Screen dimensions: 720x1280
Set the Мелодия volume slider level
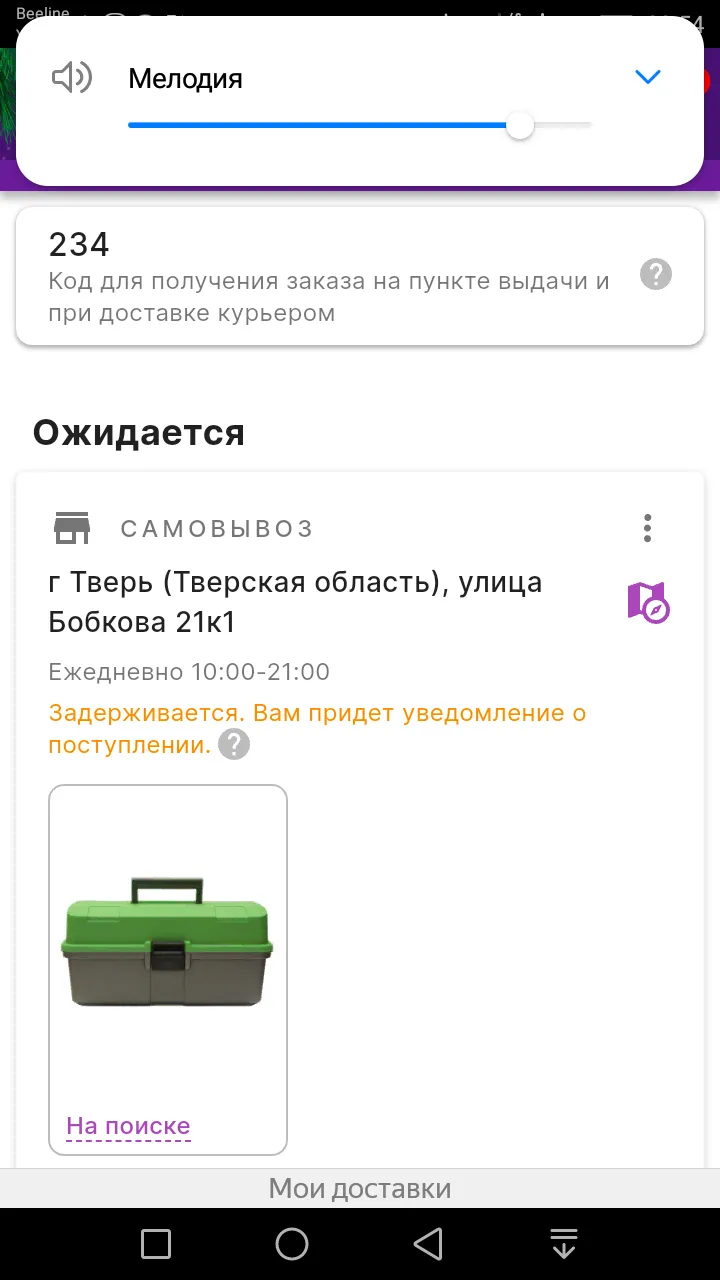(360, 126)
